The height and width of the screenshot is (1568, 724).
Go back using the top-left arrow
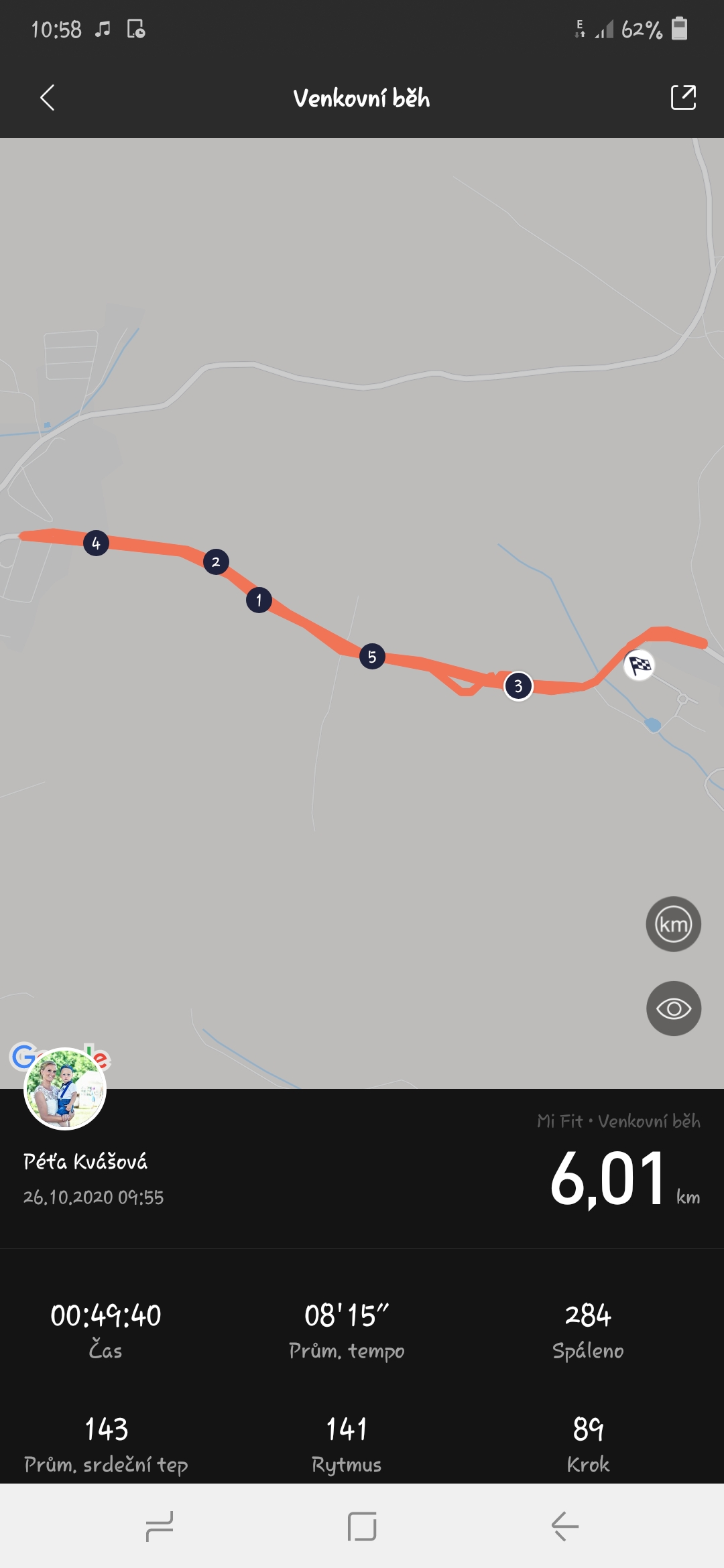[x=47, y=98]
